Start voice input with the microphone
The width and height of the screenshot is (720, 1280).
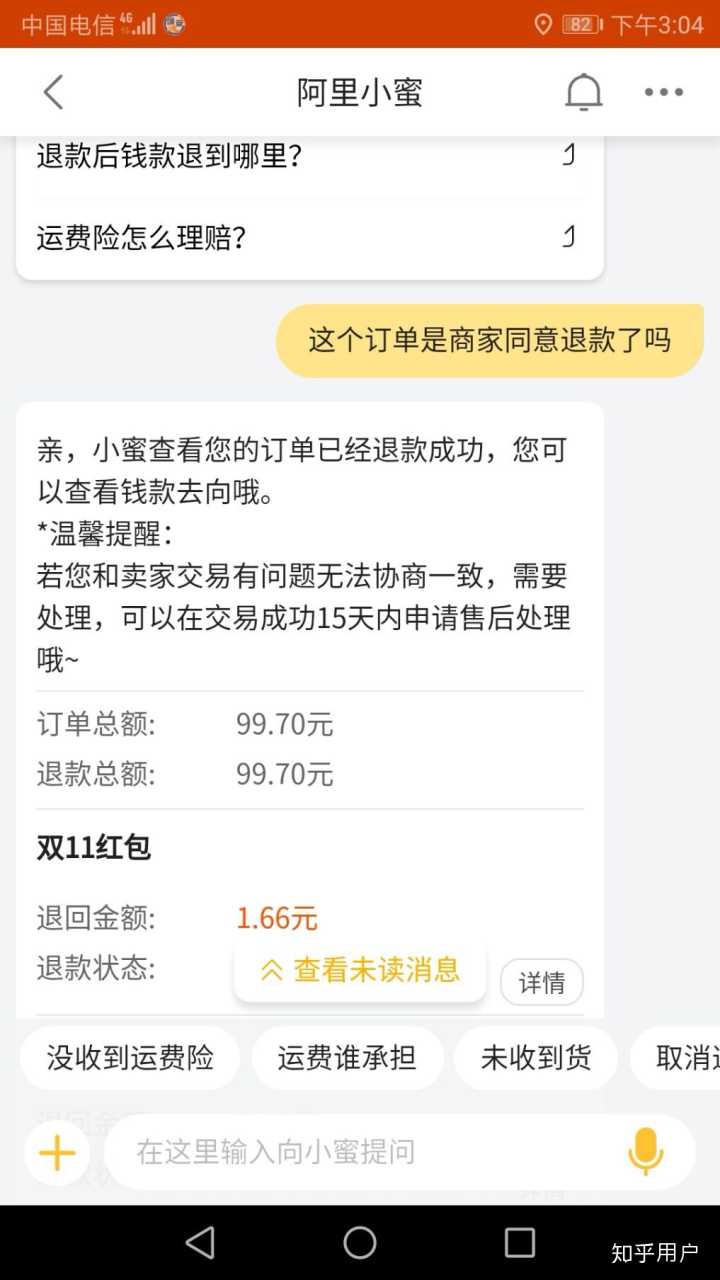(646, 1152)
